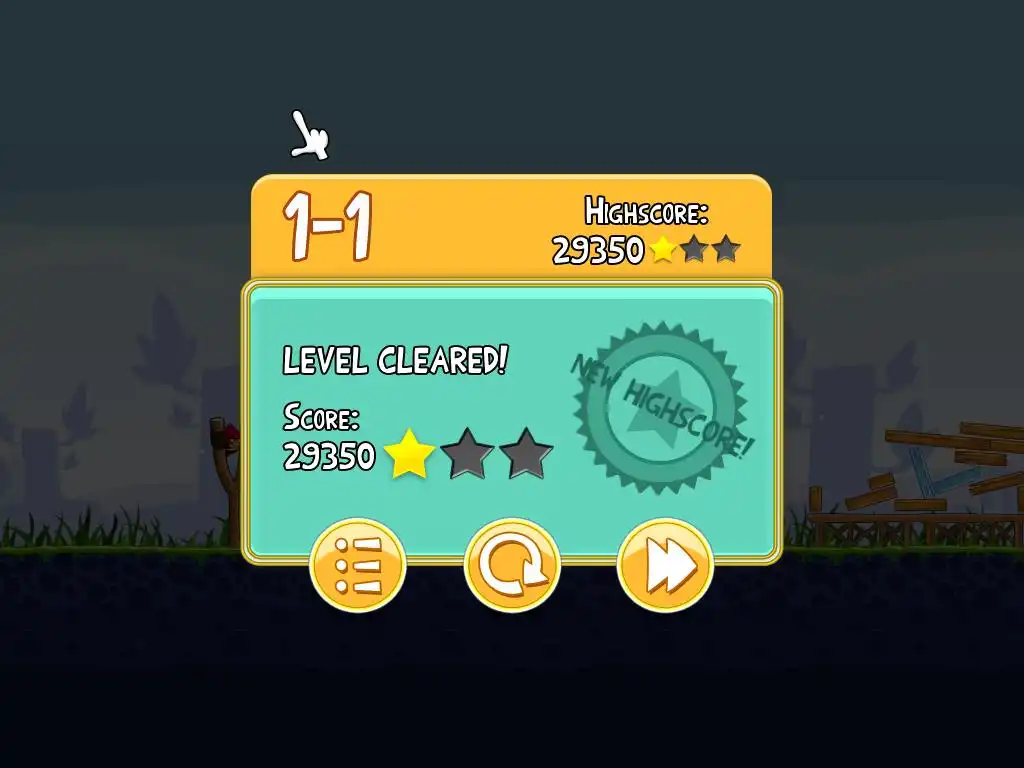Open the level selection menu
The width and height of the screenshot is (1024, 768).
tap(357, 565)
